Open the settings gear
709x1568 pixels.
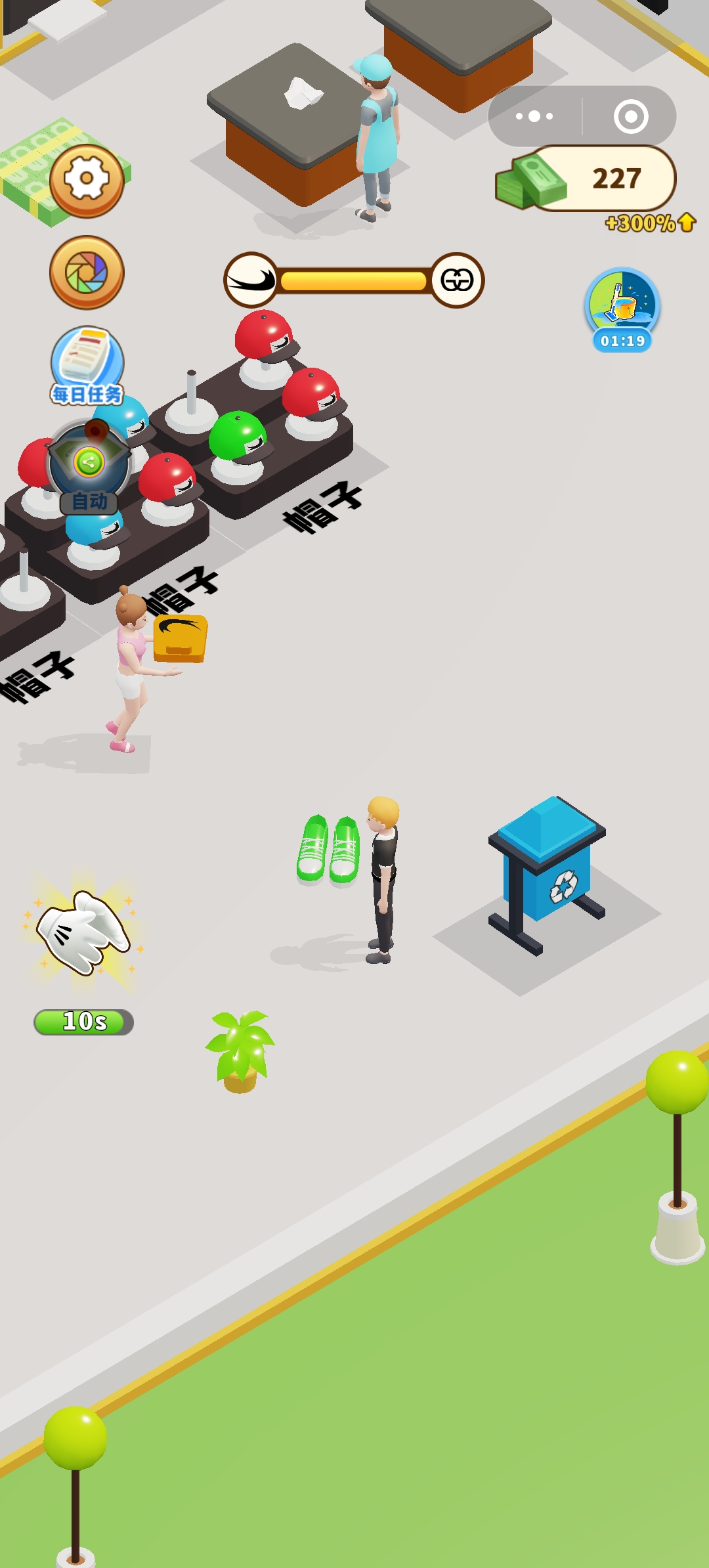pyautogui.click(x=87, y=179)
